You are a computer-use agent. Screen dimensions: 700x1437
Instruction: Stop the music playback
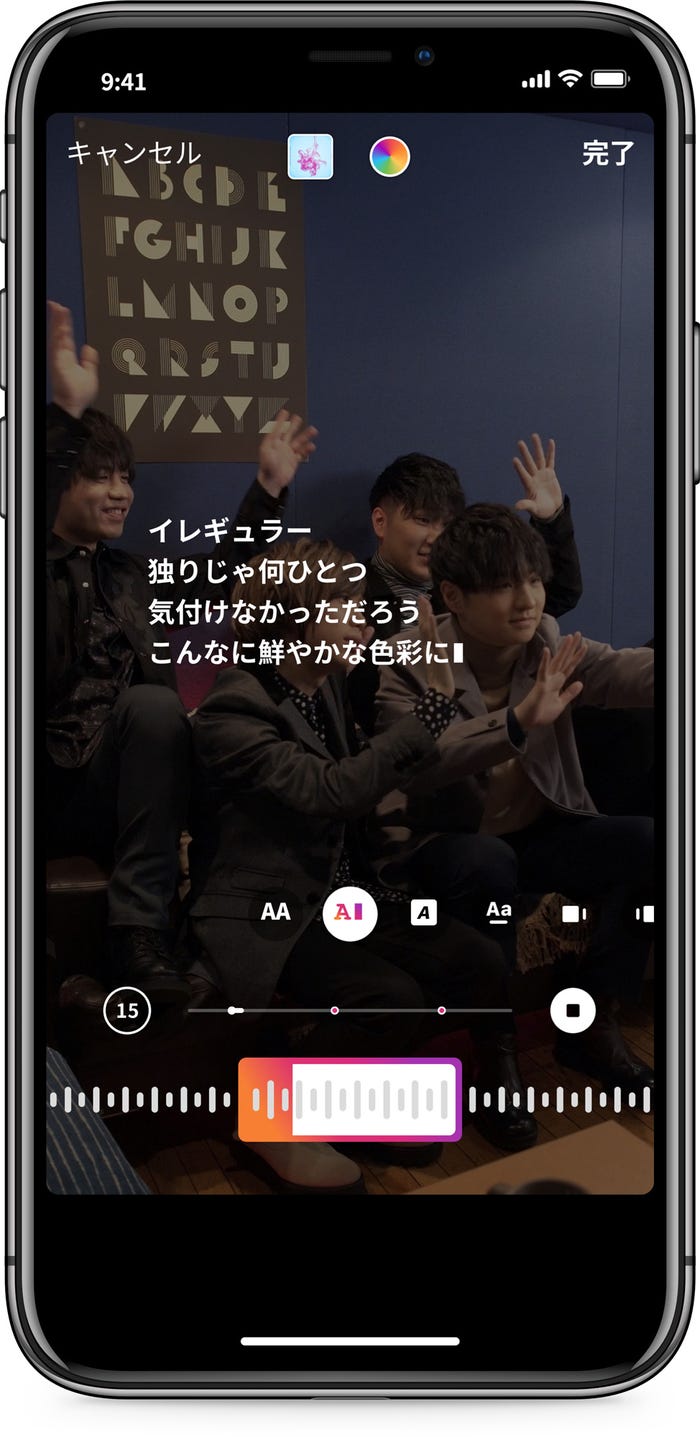(x=573, y=1011)
